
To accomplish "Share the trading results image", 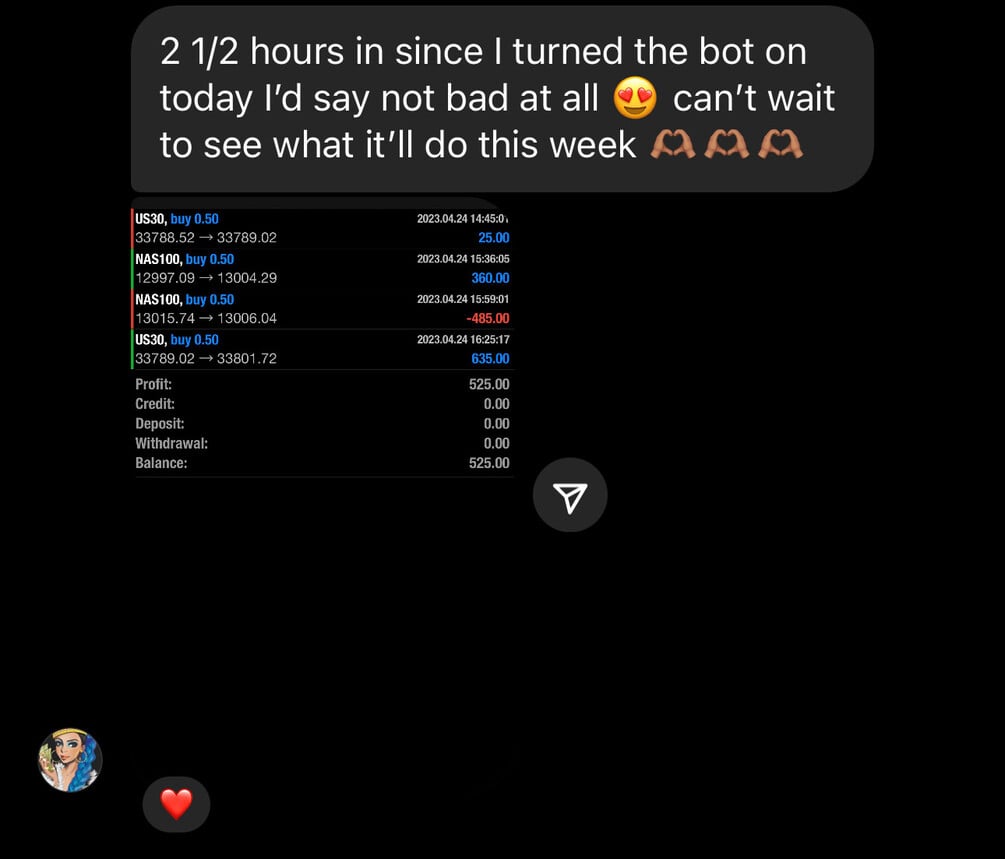I will (x=570, y=495).
